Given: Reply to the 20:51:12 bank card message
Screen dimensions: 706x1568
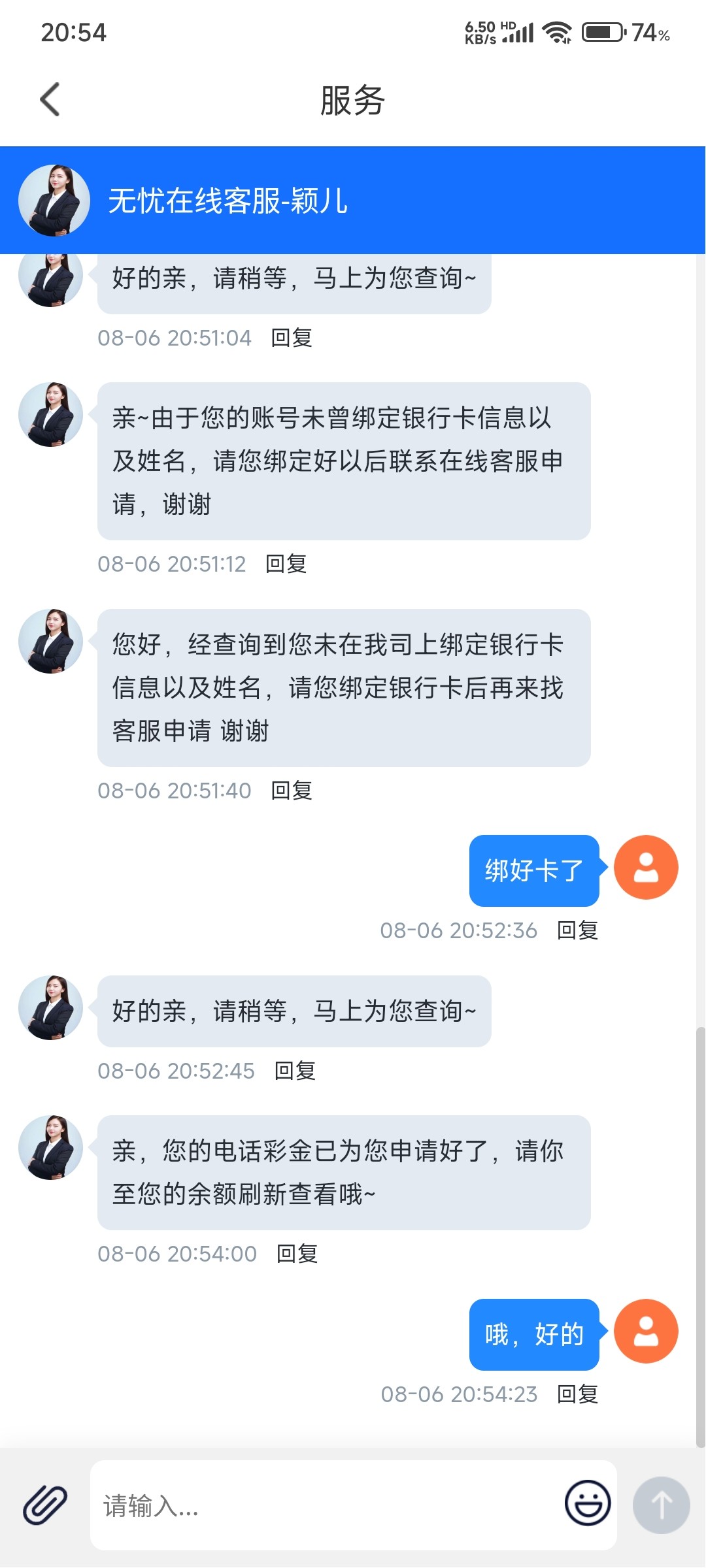Looking at the screenshot, I should tap(286, 564).
